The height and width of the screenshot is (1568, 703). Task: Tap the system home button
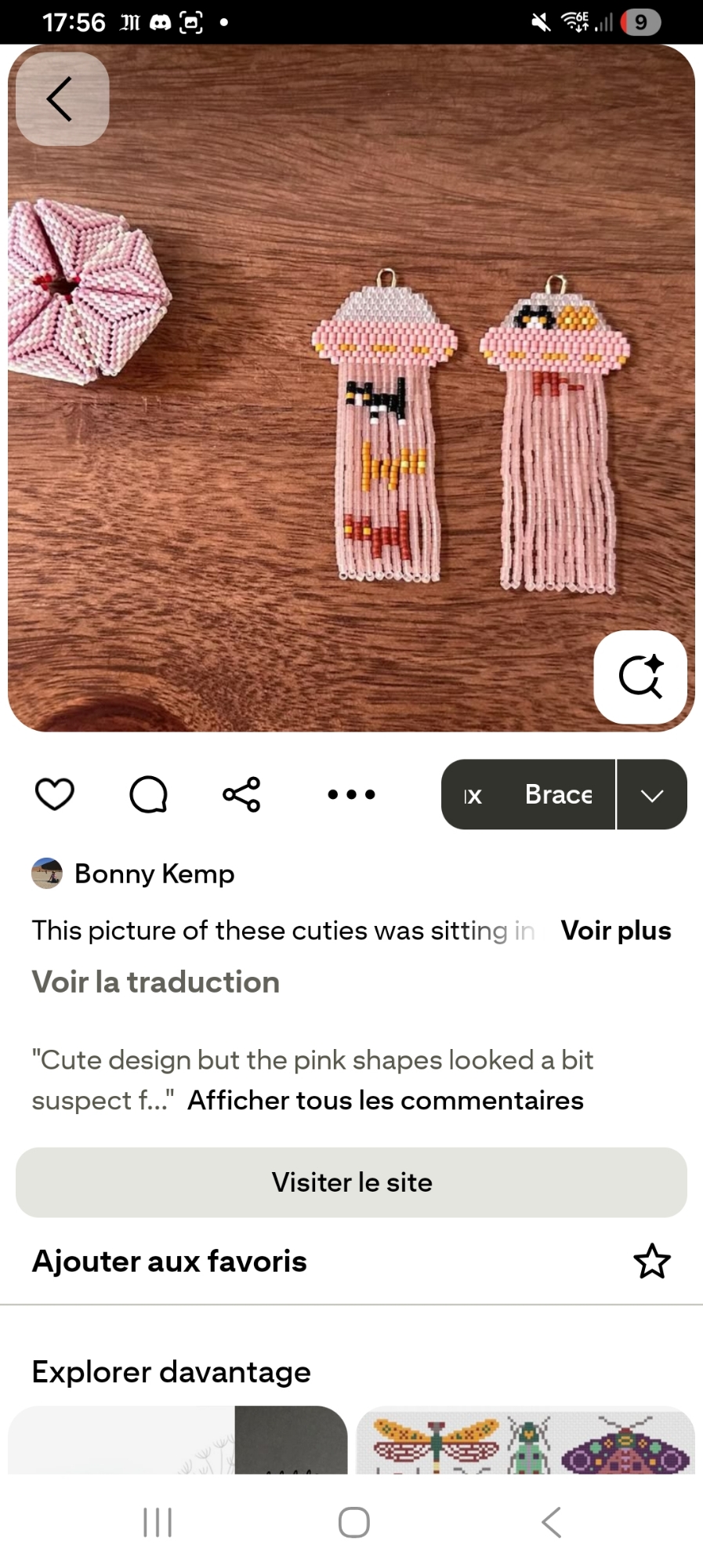(353, 1523)
